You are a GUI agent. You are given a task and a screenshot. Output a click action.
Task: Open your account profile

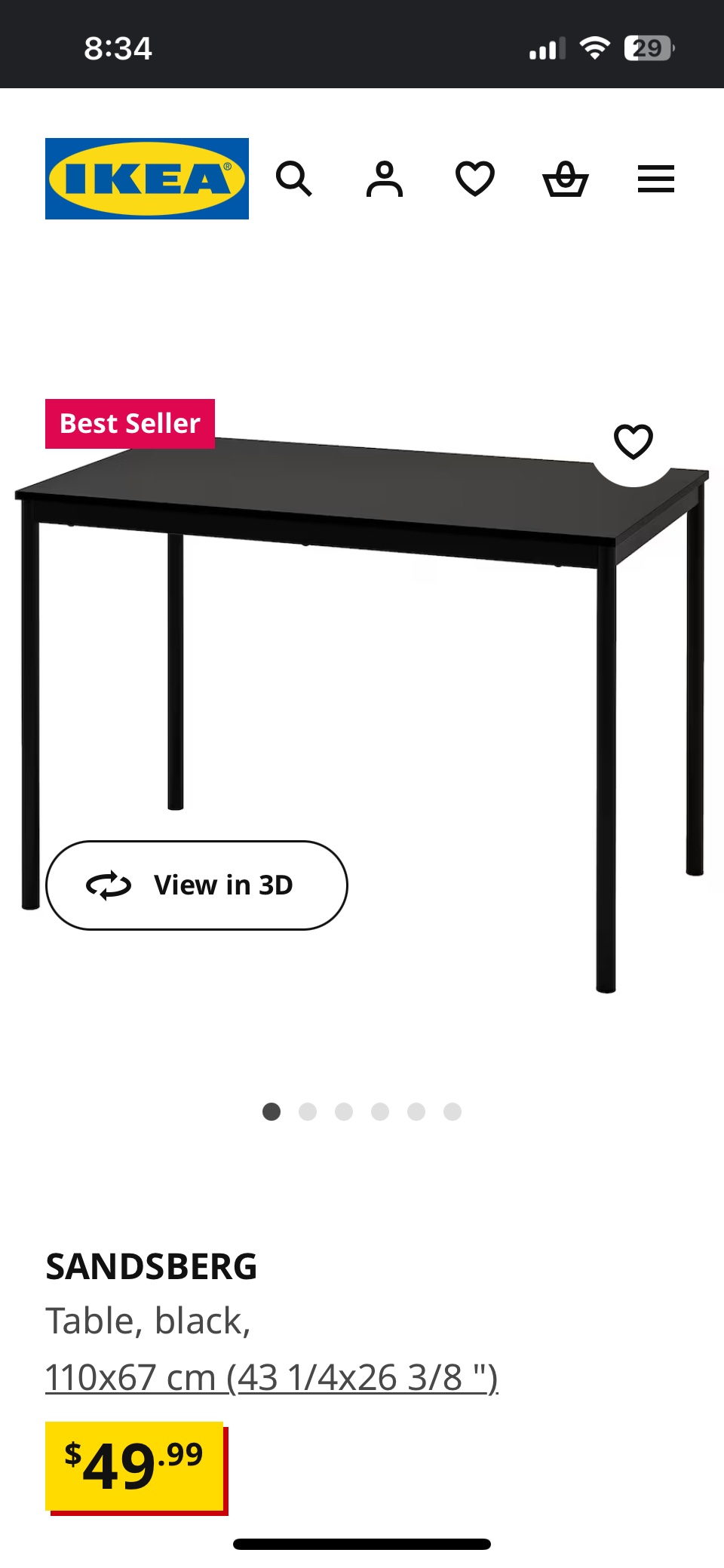coord(384,180)
